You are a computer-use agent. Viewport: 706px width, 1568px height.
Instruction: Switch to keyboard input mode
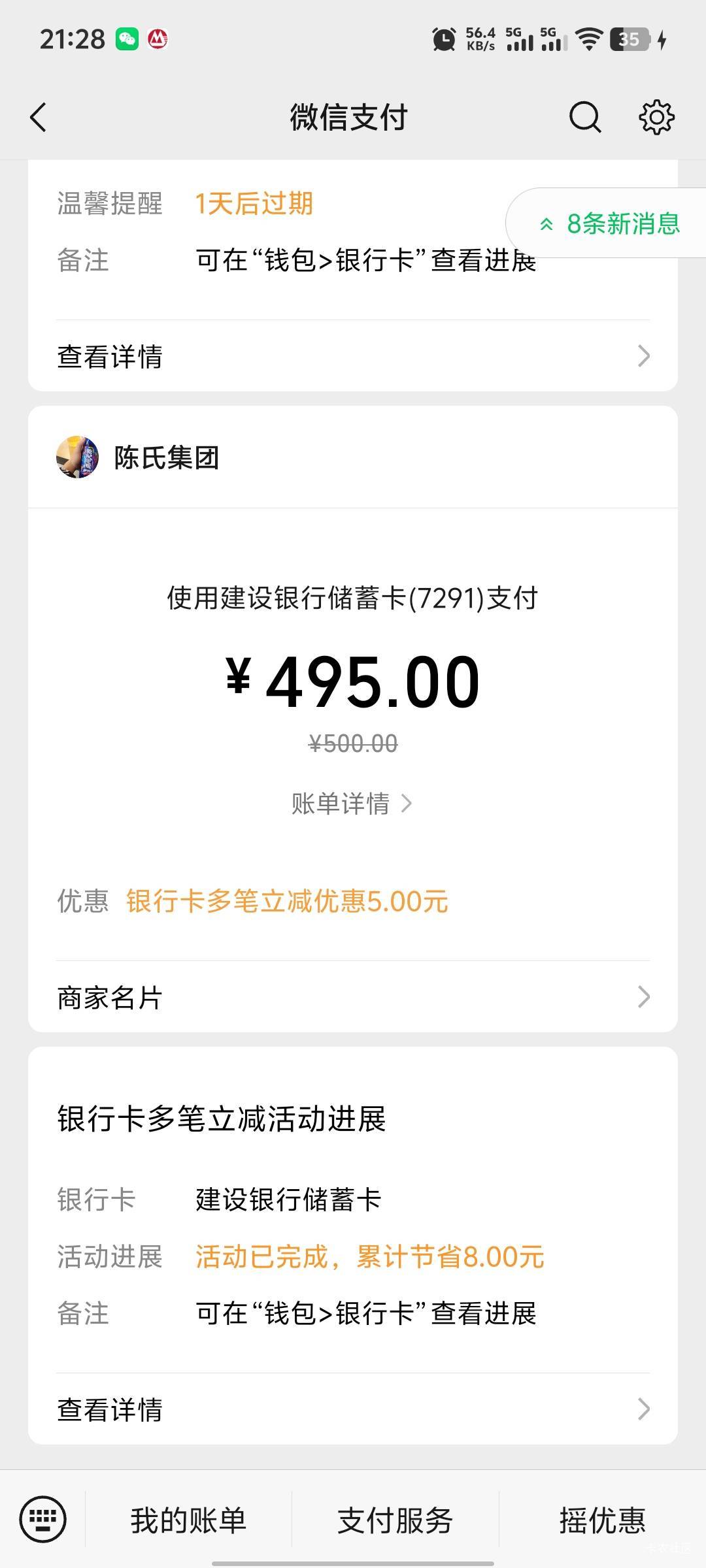click(x=43, y=1519)
